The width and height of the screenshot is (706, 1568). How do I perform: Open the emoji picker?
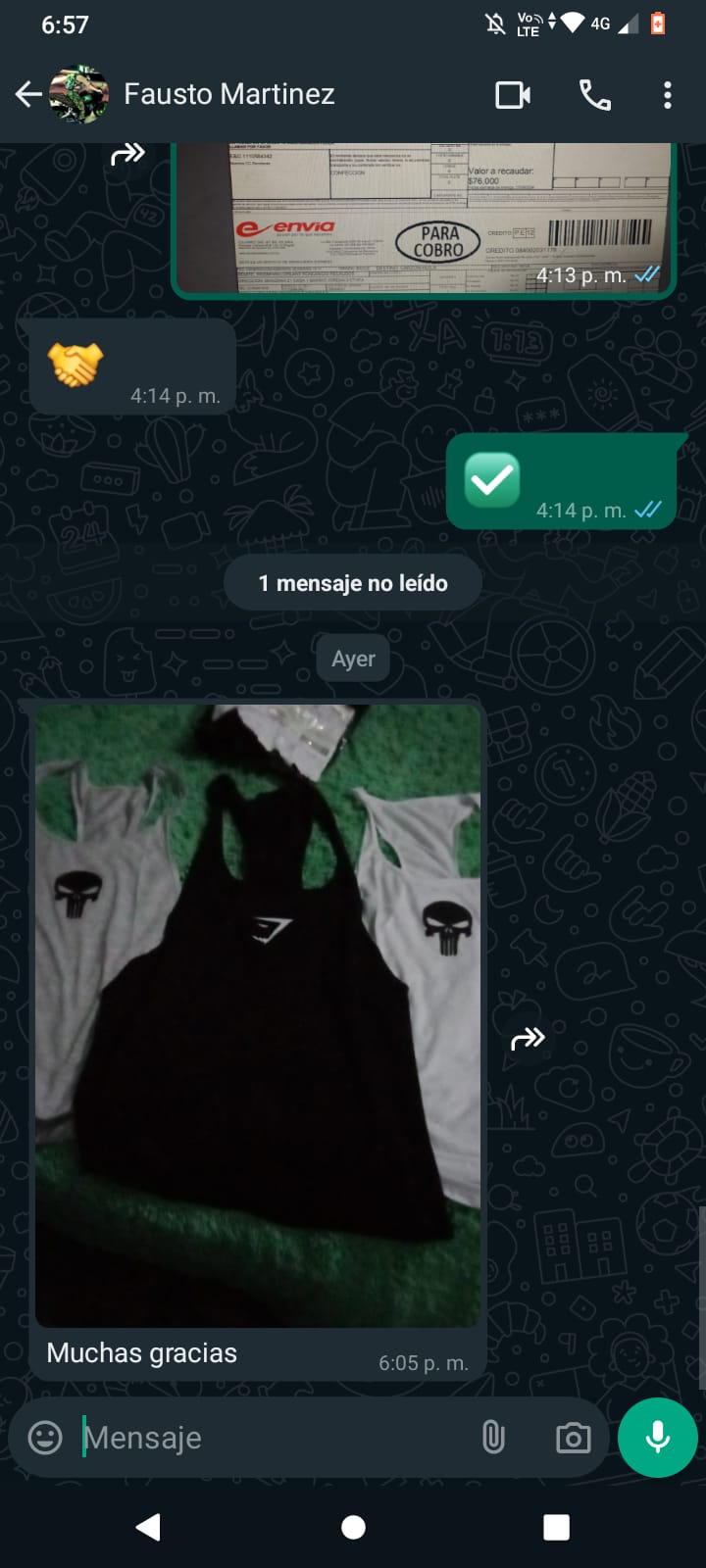tap(45, 1438)
